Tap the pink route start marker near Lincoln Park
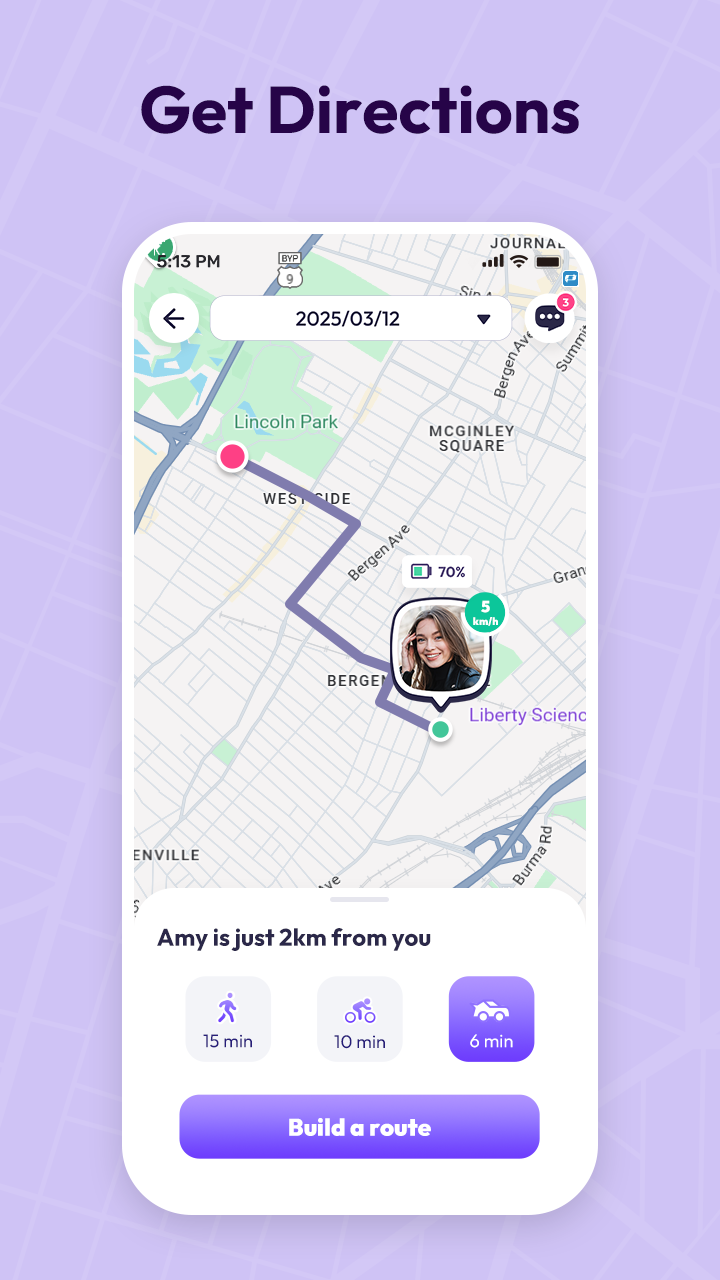The image size is (720, 1280). [x=232, y=456]
